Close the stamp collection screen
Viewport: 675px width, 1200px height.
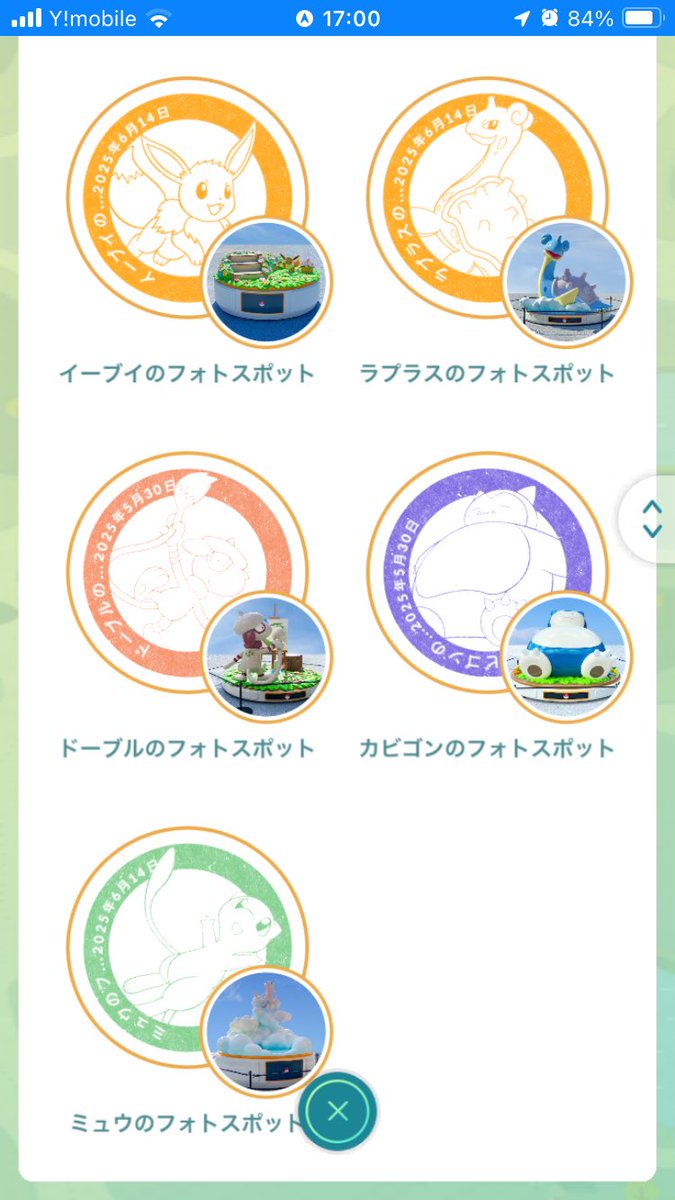pyautogui.click(x=338, y=1110)
